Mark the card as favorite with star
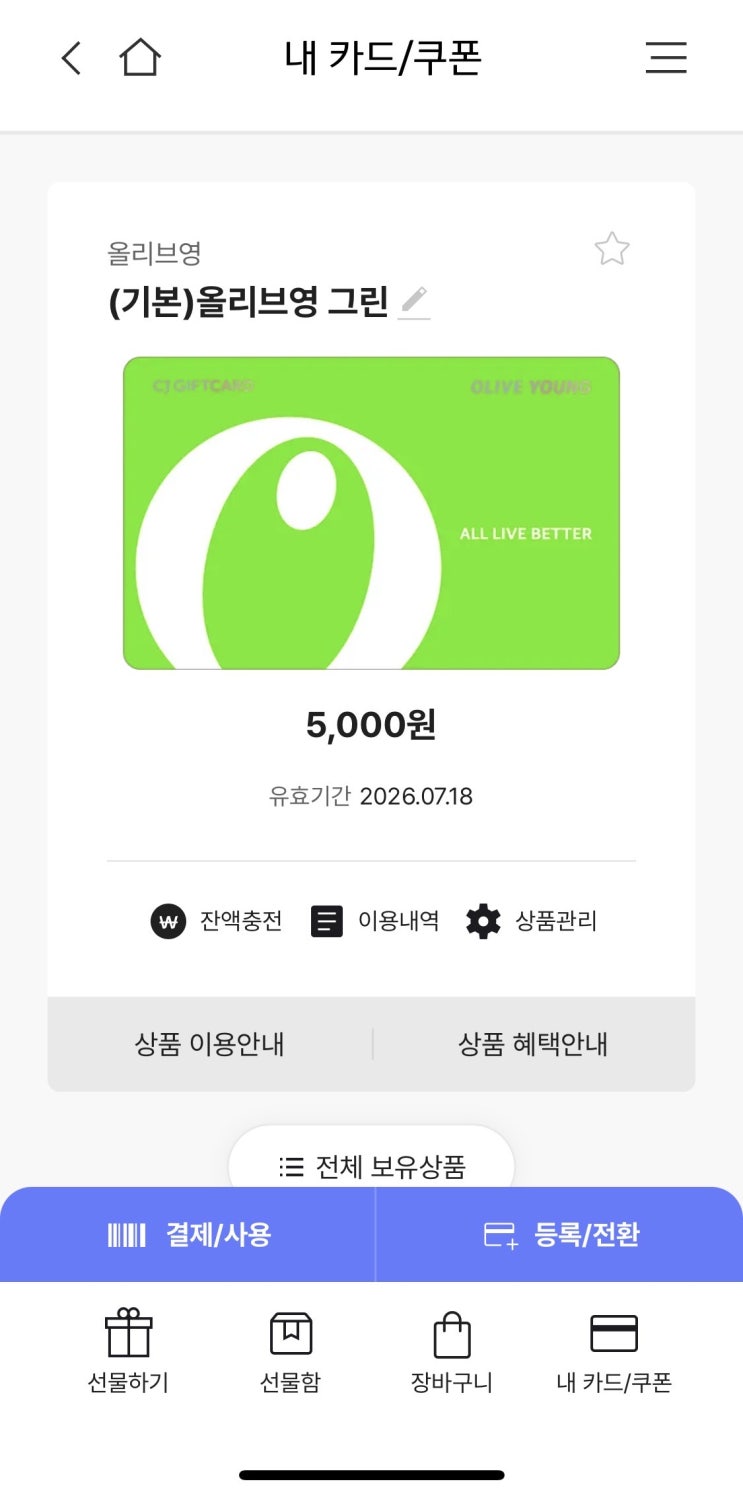Screen dimensions: 743x1496 click(612, 249)
